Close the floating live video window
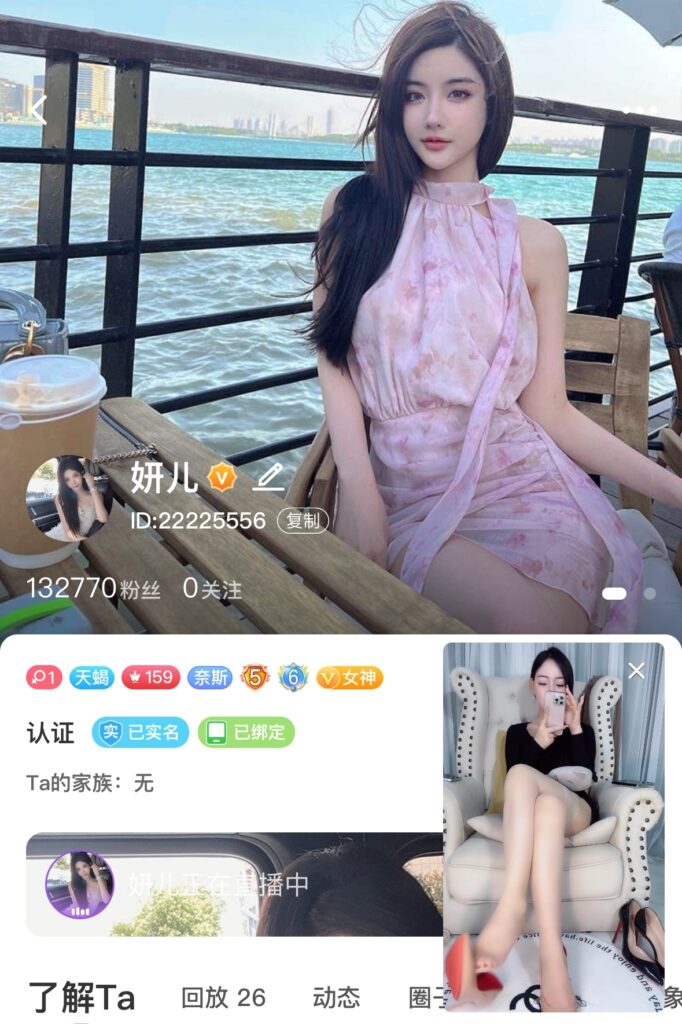This screenshot has height=1024, width=682. (x=637, y=670)
